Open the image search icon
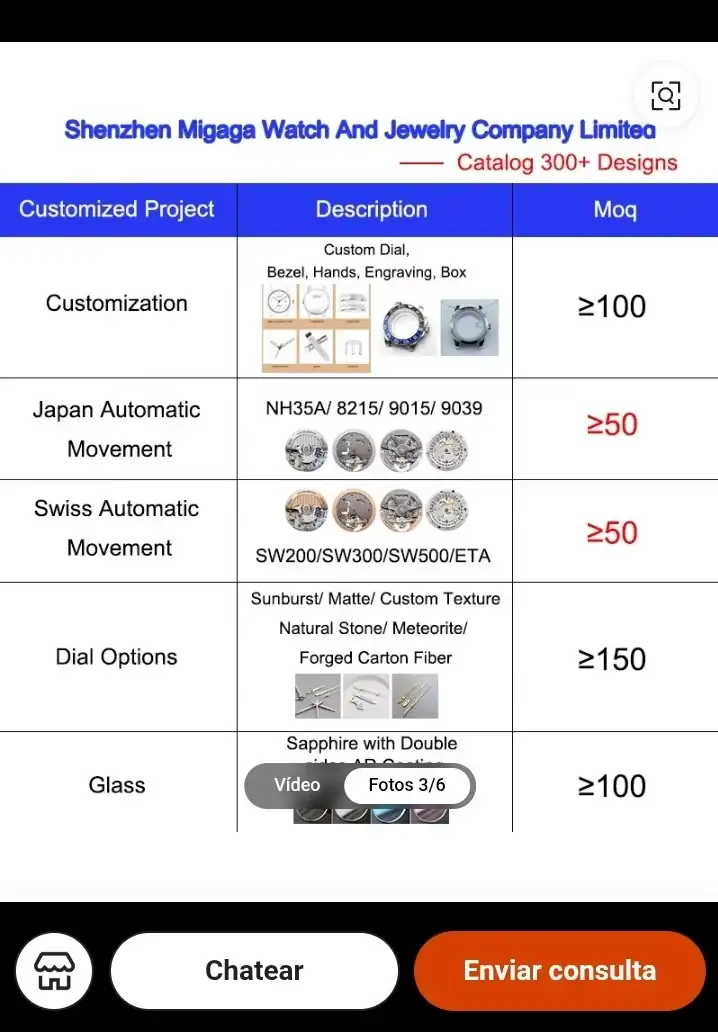 [x=665, y=96]
